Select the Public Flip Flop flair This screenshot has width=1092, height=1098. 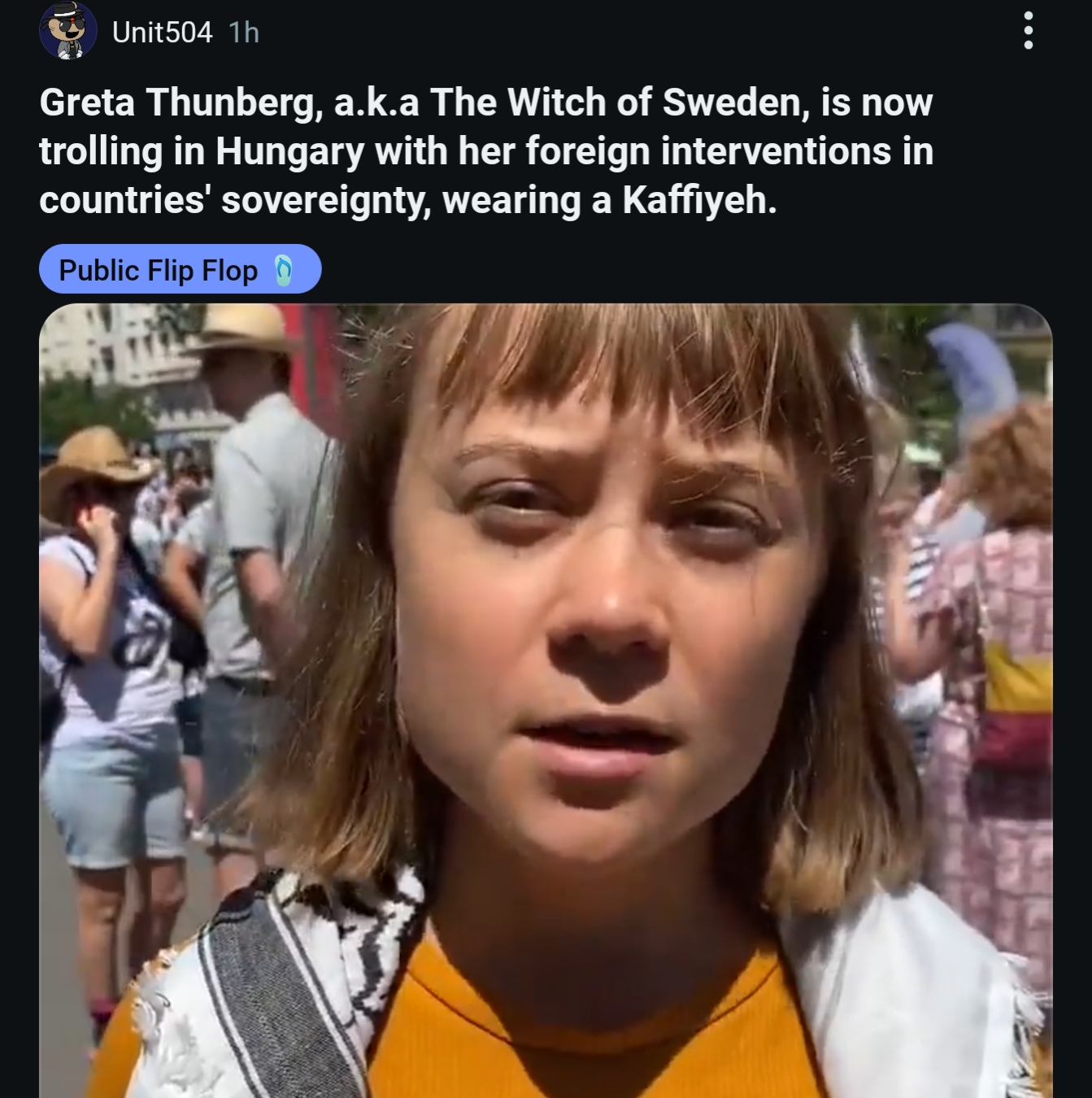180,269
